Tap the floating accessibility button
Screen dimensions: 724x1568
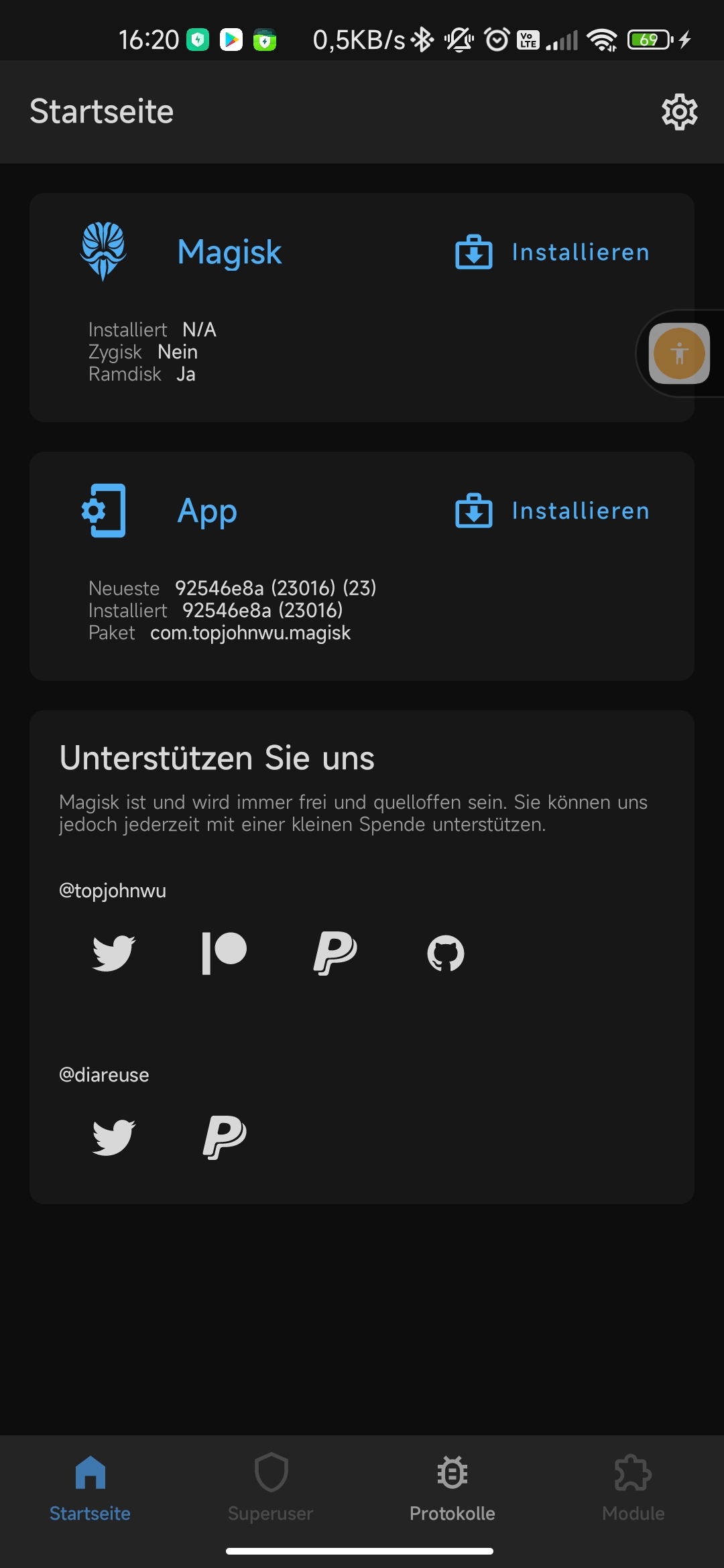coord(679,353)
